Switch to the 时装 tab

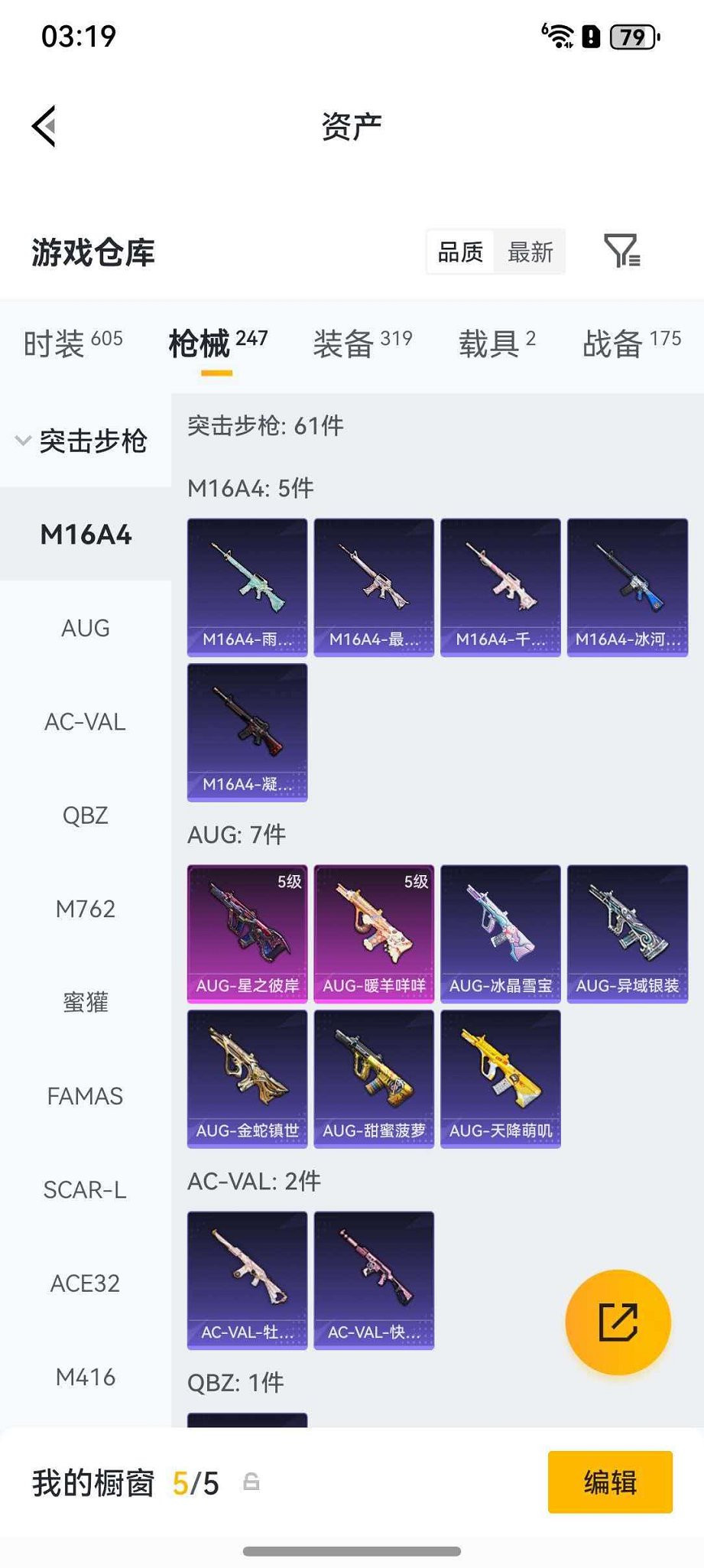(x=73, y=343)
